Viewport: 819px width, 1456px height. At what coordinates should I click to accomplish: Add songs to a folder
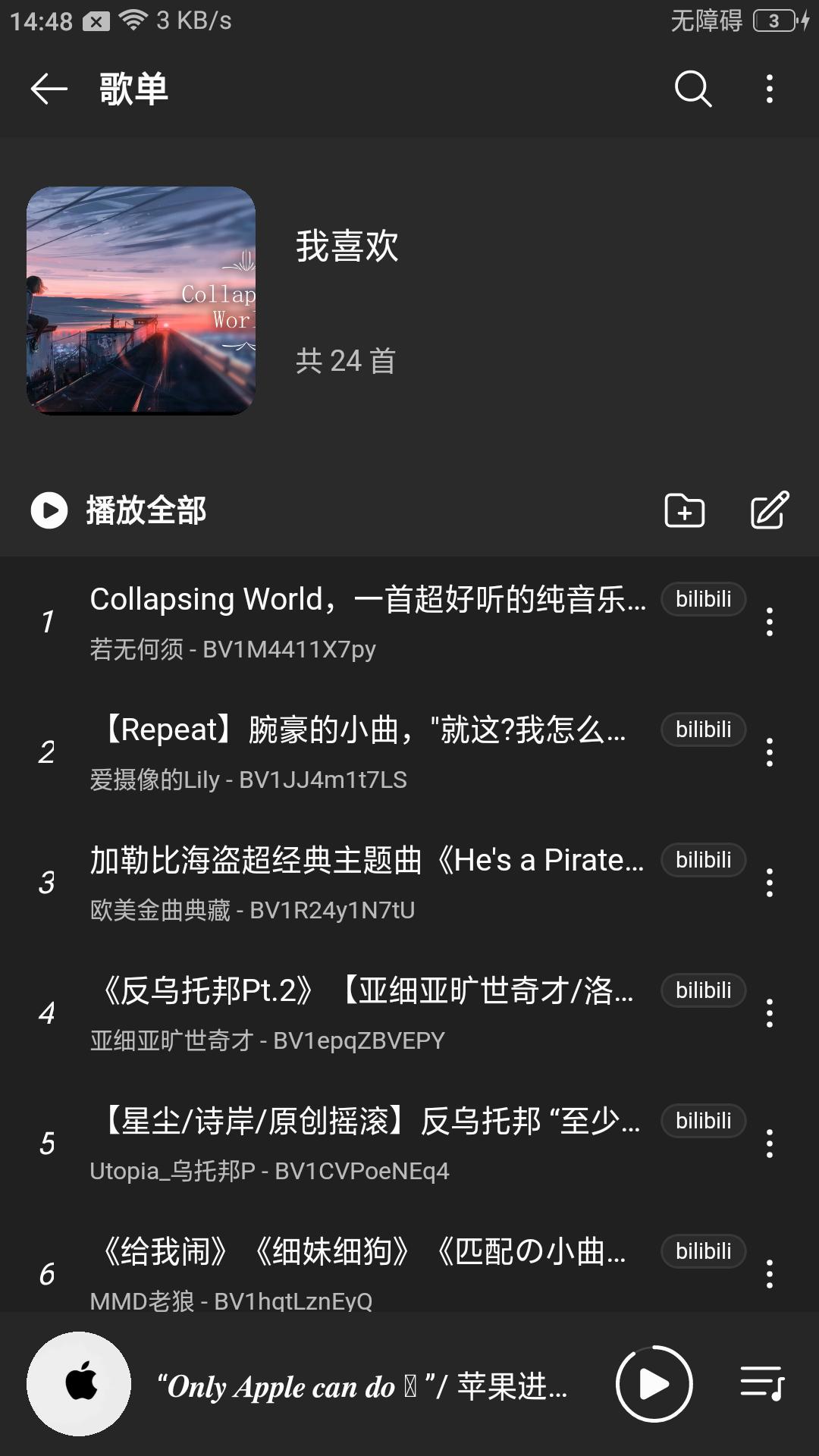click(684, 510)
